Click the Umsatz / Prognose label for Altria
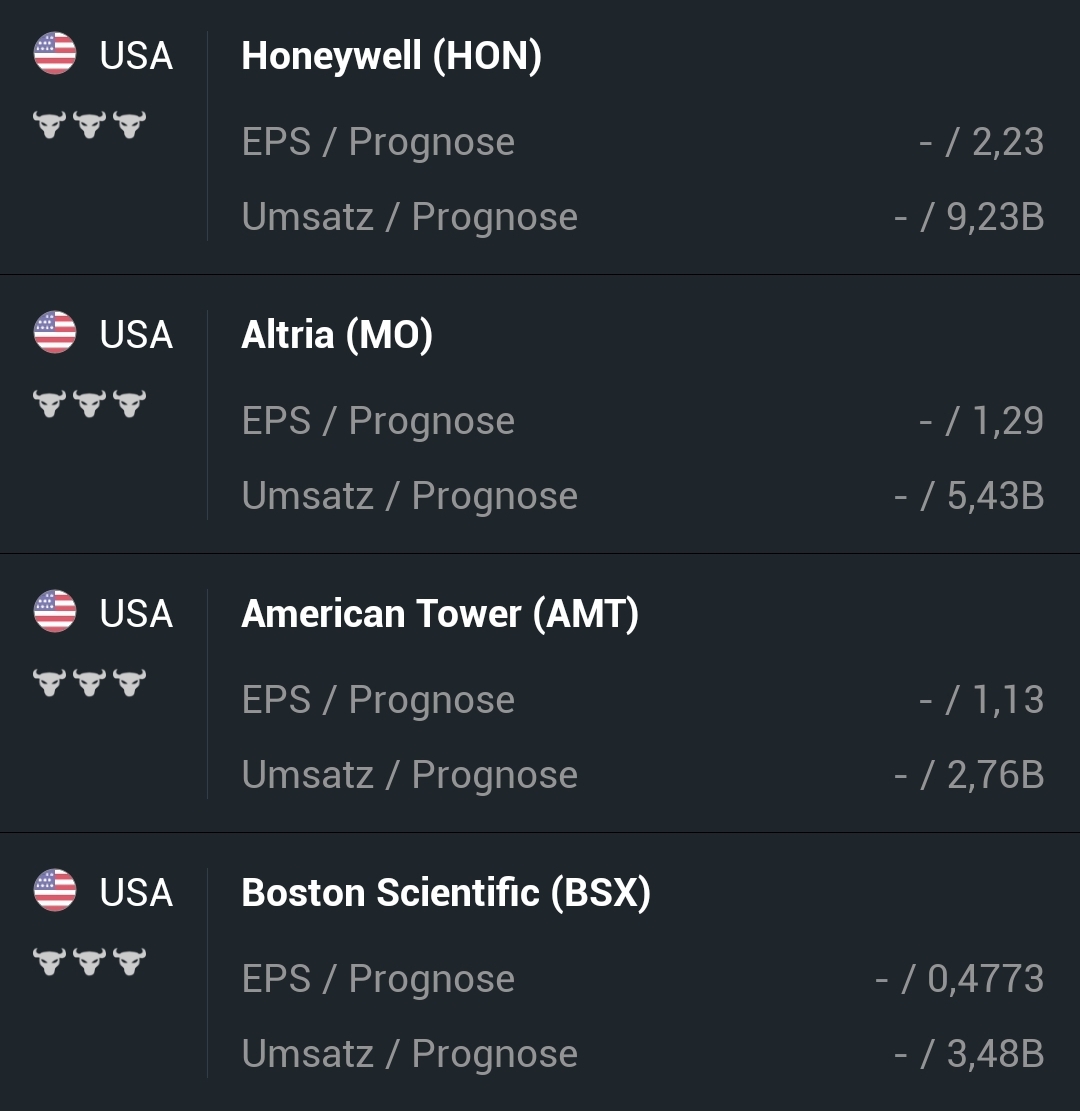The height and width of the screenshot is (1111, 1080). [408, 495]
